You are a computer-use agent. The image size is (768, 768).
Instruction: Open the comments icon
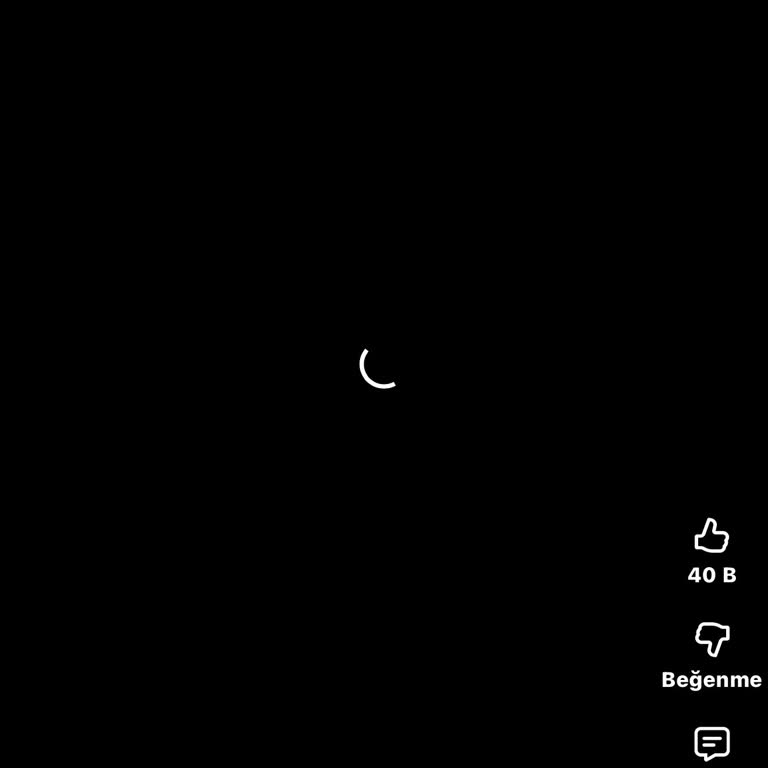click(711, 743)
